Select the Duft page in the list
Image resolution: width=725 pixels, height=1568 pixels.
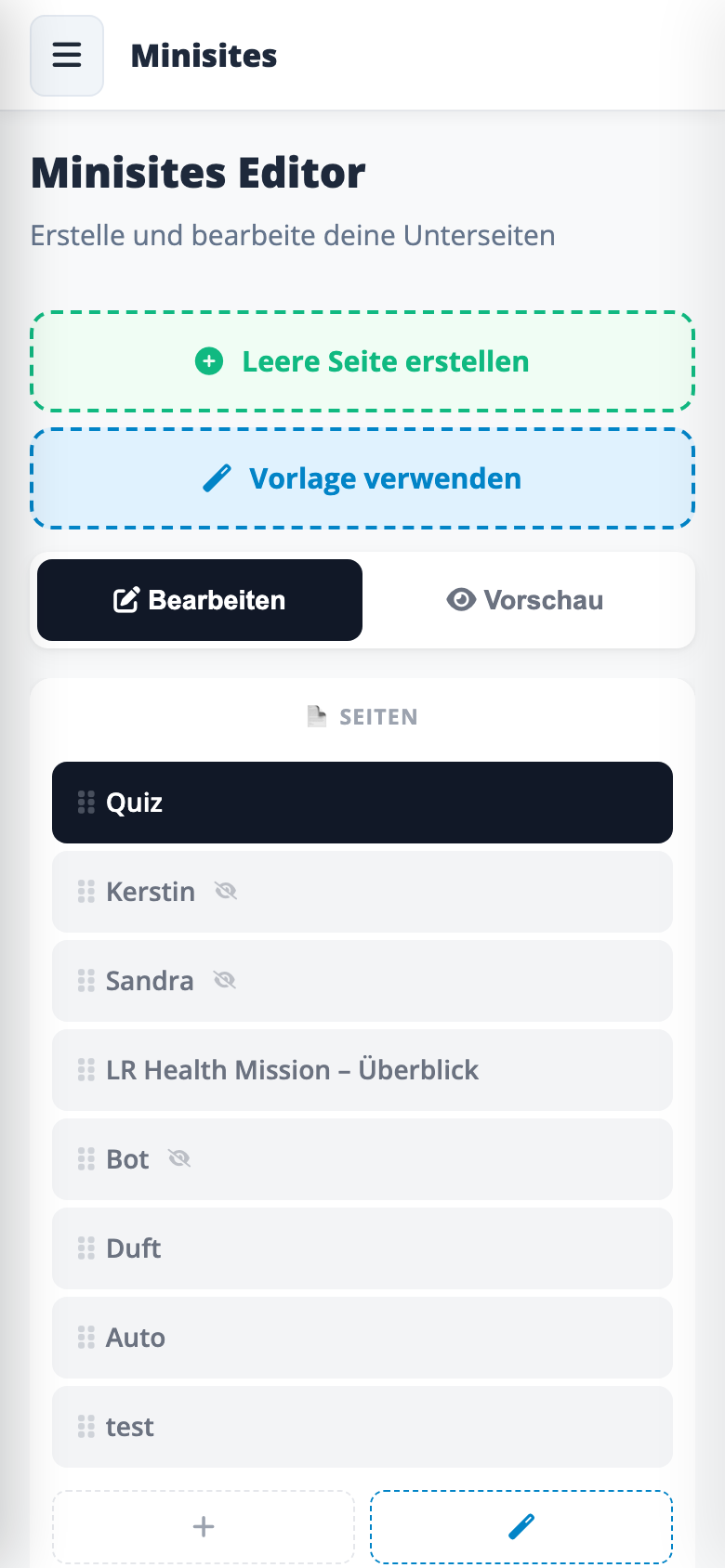coord(362,1248)
